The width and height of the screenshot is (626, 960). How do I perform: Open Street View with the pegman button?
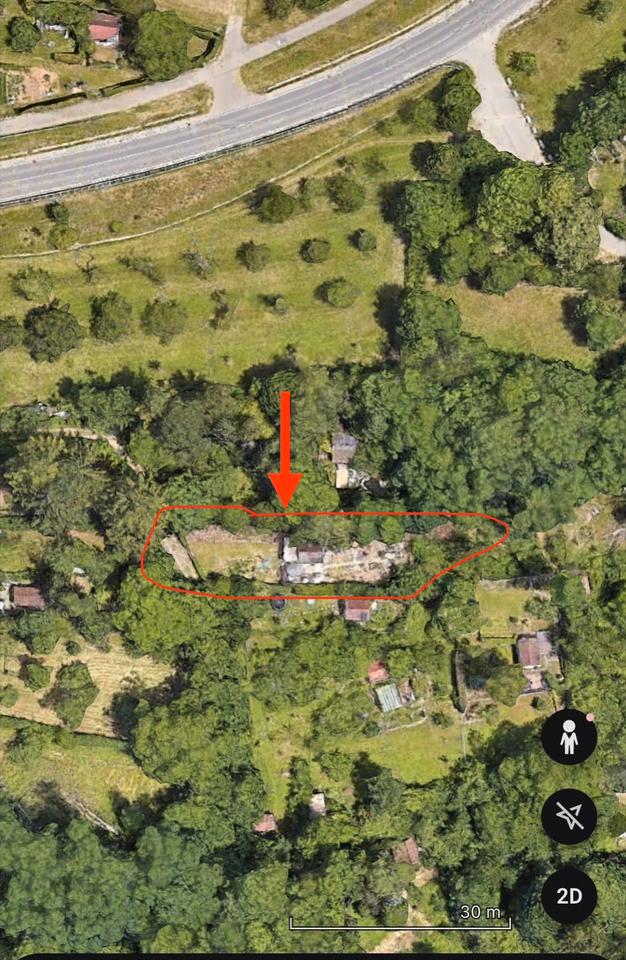click(x=569, y=738)
